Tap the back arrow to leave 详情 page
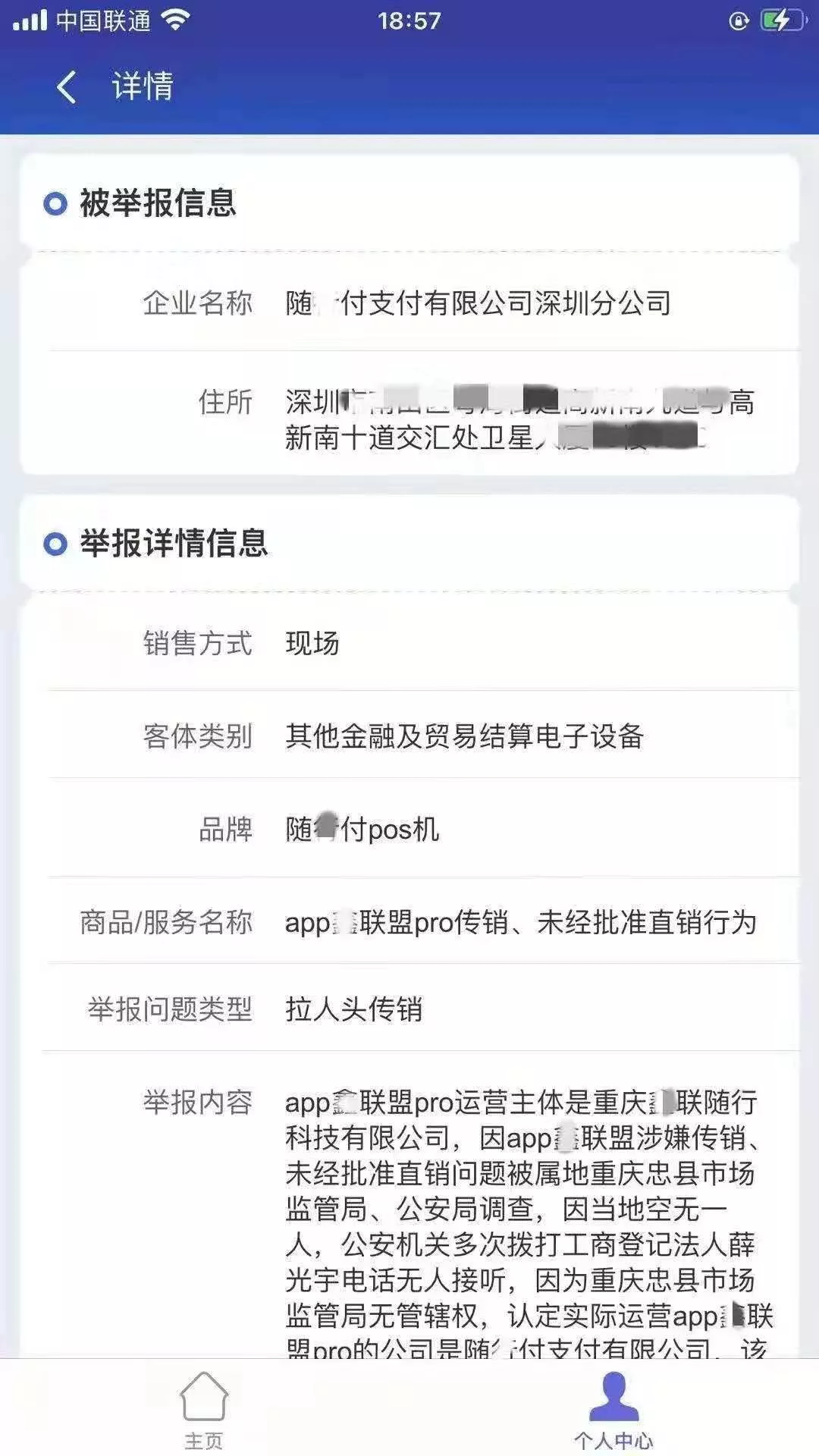Image resolution: width=819 pixels, height=1456 pixels. (x=67, y=87)
